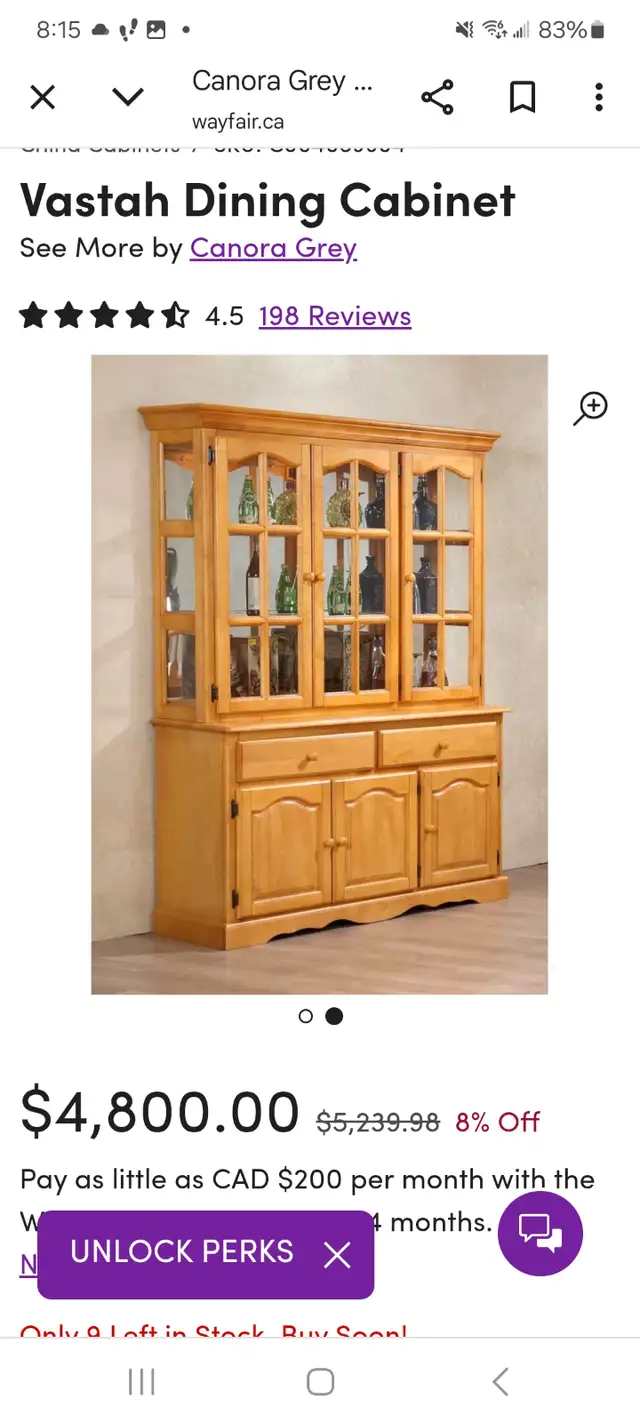Dismiss the Unlock Perks banner
This screenshot has height=1422, width=640.
pos(337,1255)
